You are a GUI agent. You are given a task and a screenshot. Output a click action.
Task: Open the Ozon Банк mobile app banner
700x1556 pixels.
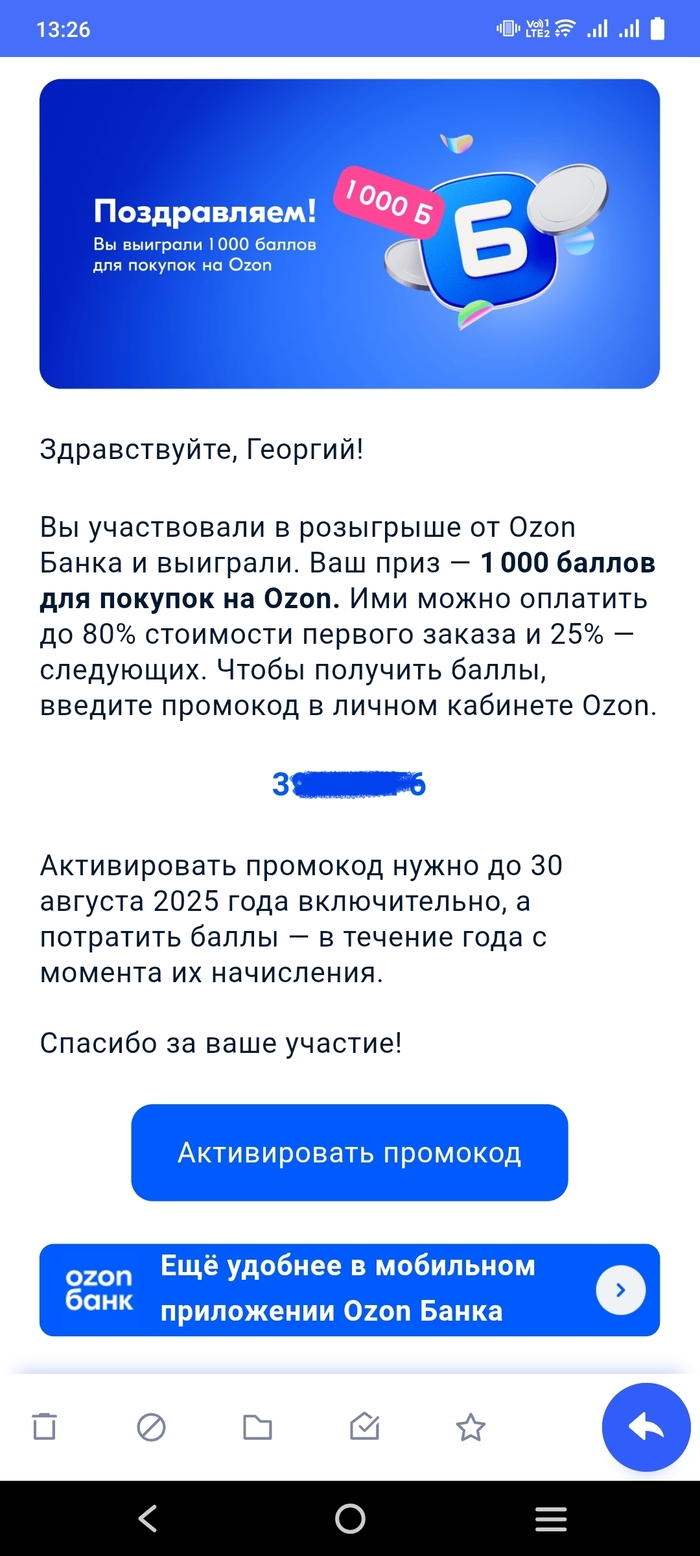coord(349,1289)
